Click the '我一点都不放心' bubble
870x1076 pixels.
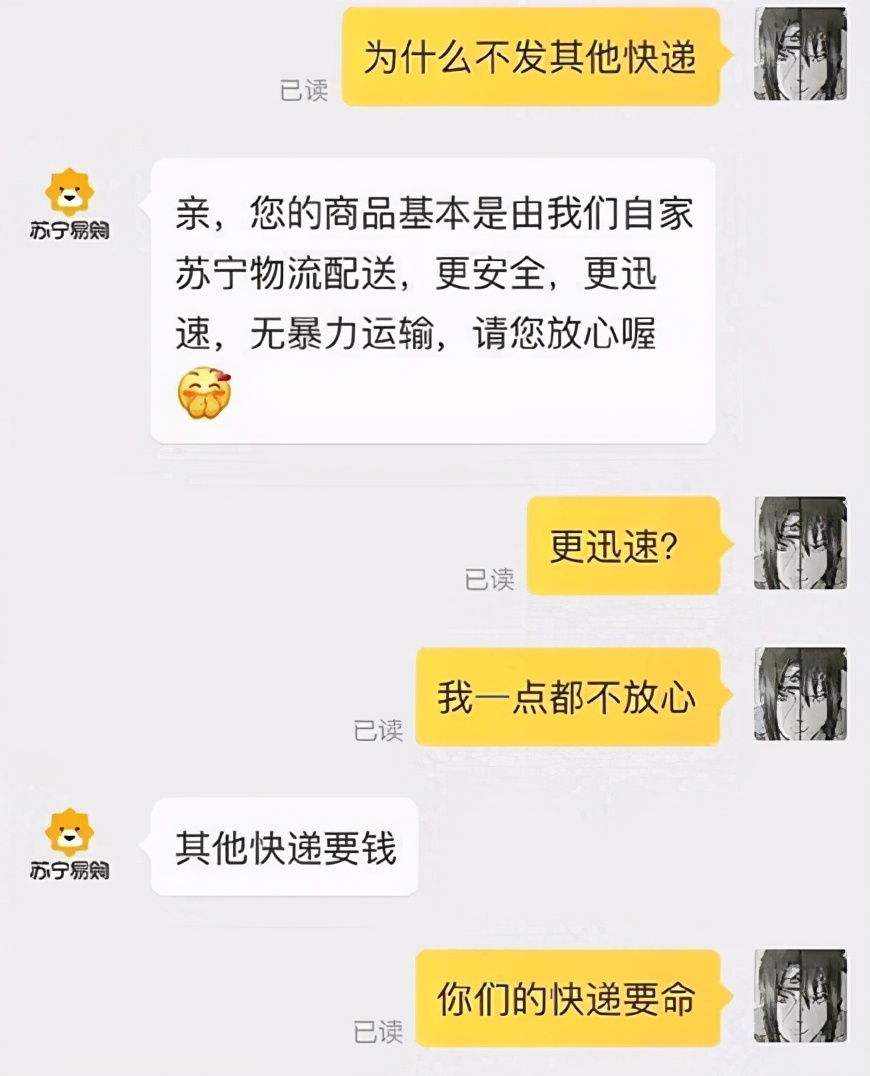[x=570, y=695]
